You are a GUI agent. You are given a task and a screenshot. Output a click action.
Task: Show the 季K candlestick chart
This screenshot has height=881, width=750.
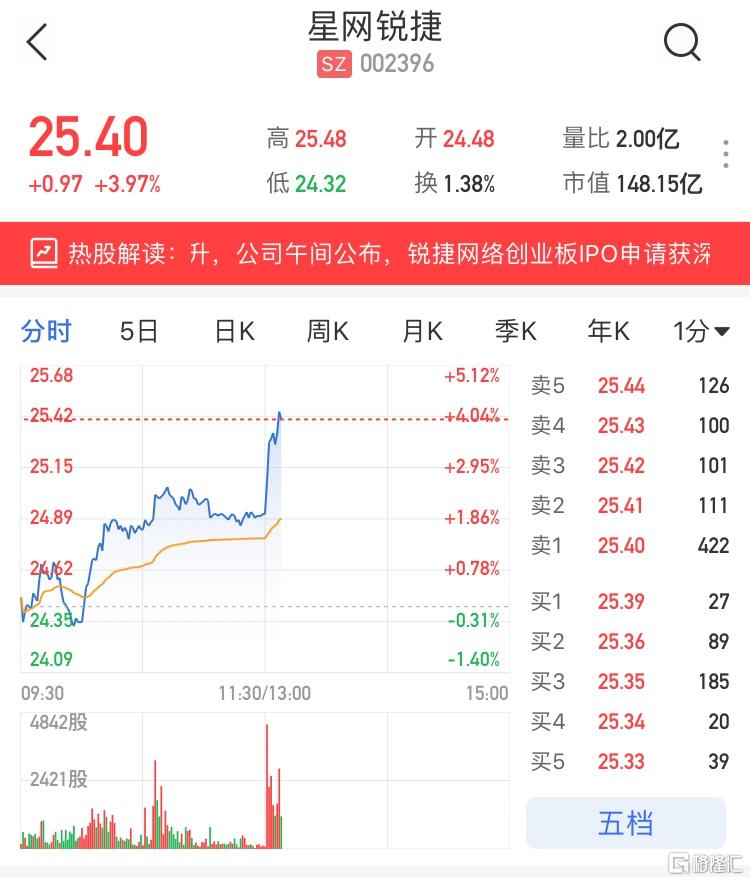point(515,331)
